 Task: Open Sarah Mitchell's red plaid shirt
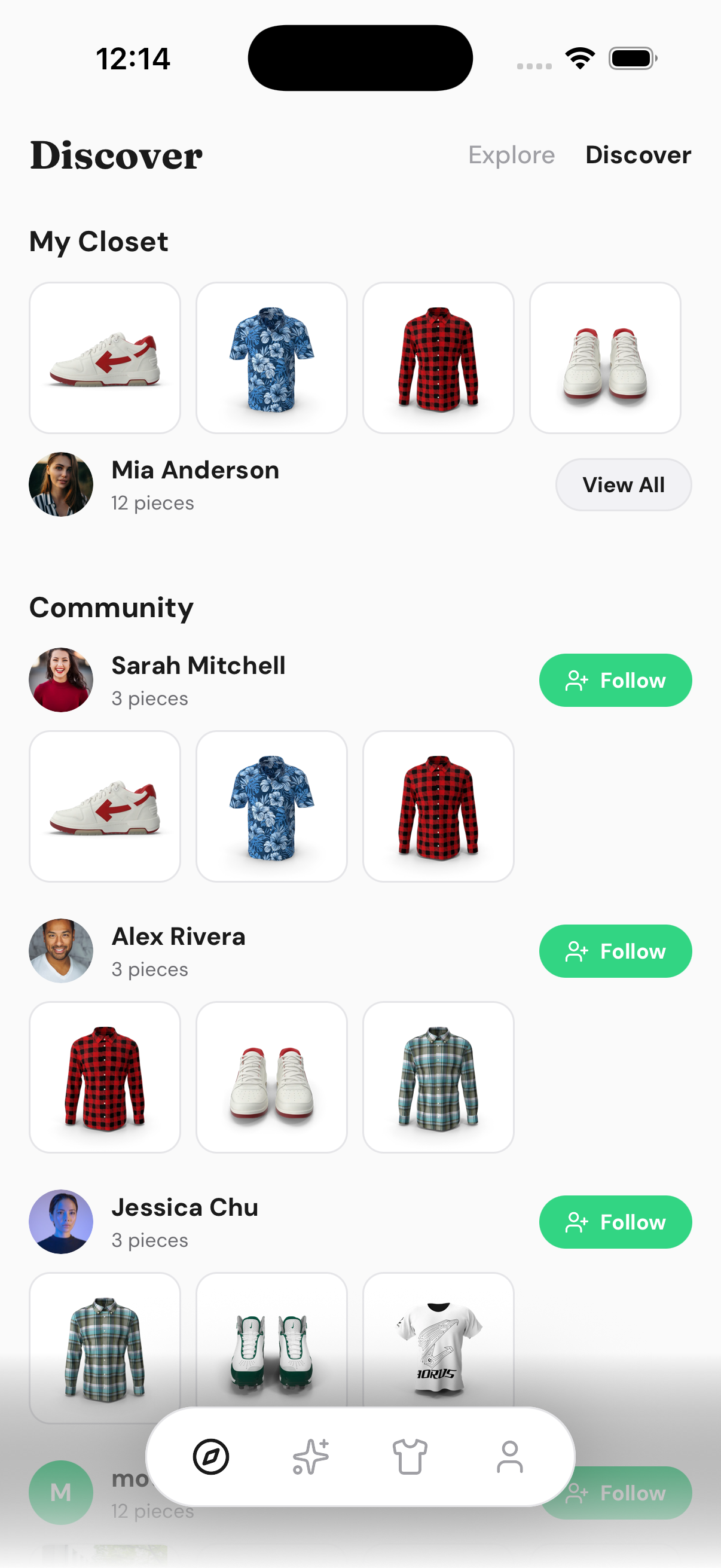(438, 806)
